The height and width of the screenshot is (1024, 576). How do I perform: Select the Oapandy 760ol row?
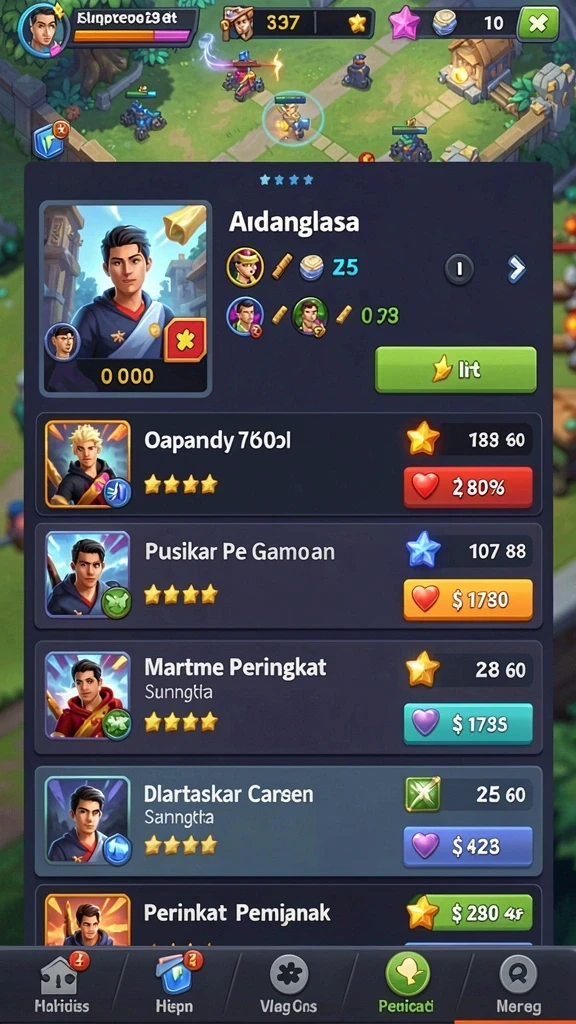pyautogui.click(x=288, y=464)
